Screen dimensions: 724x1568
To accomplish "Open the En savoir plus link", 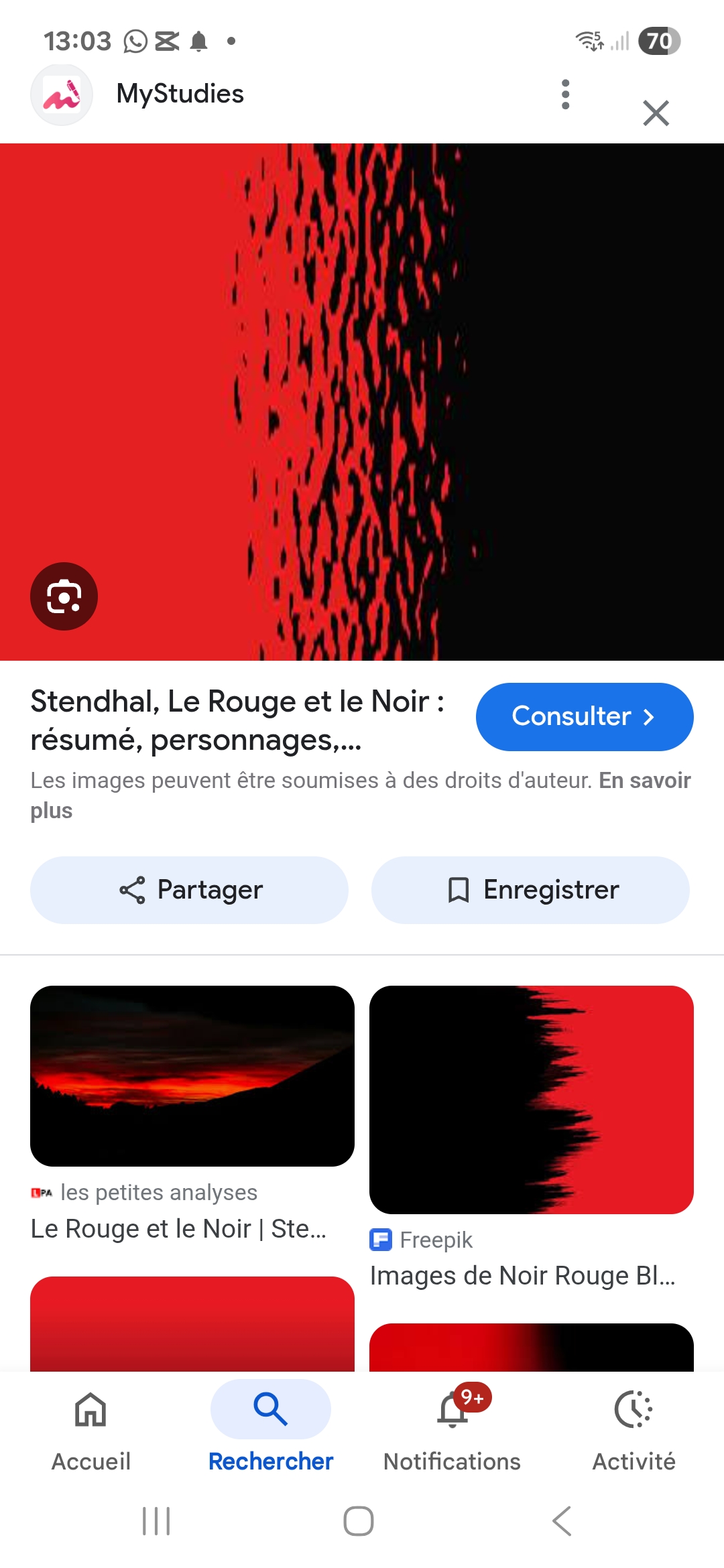I will [644, 781].
